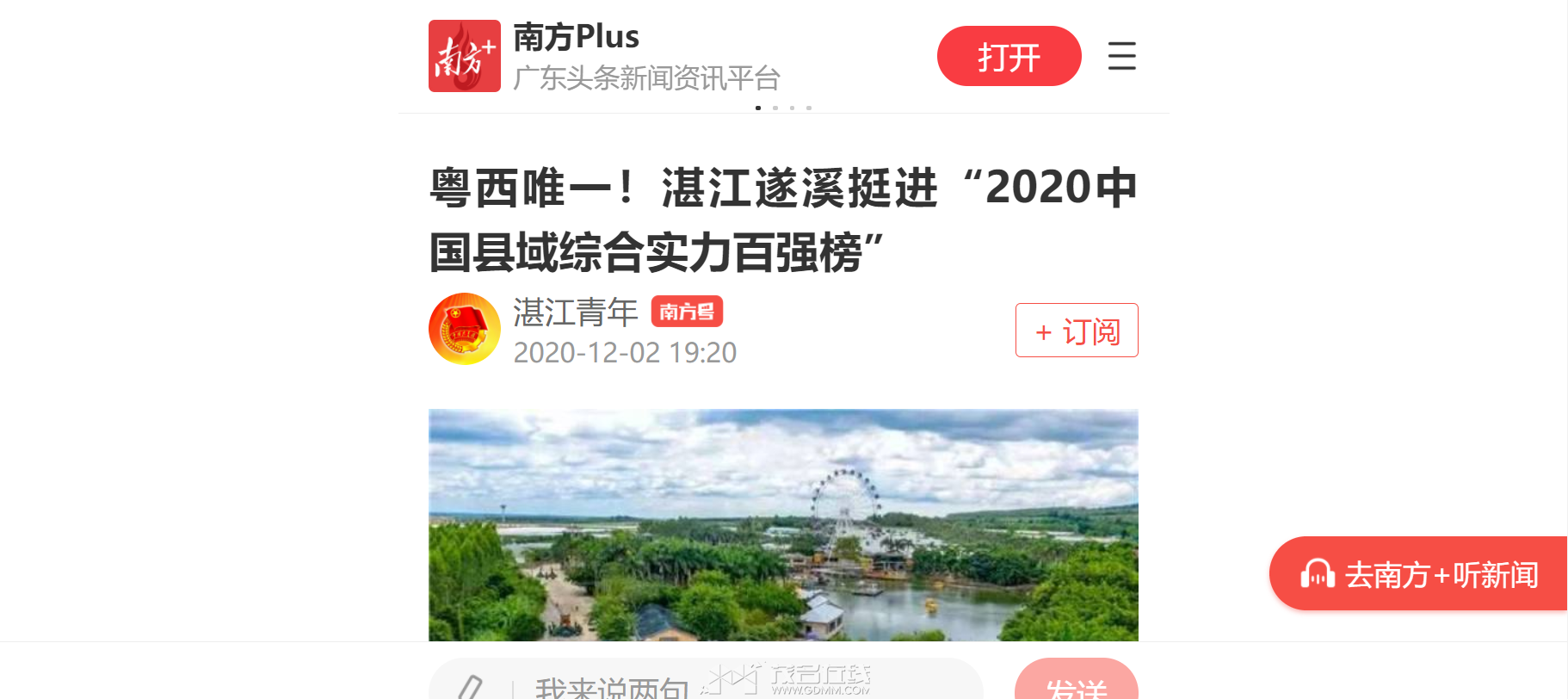Open the article's landscape photo
This screenshot has width=1568, height=699.
coord(783,525)
